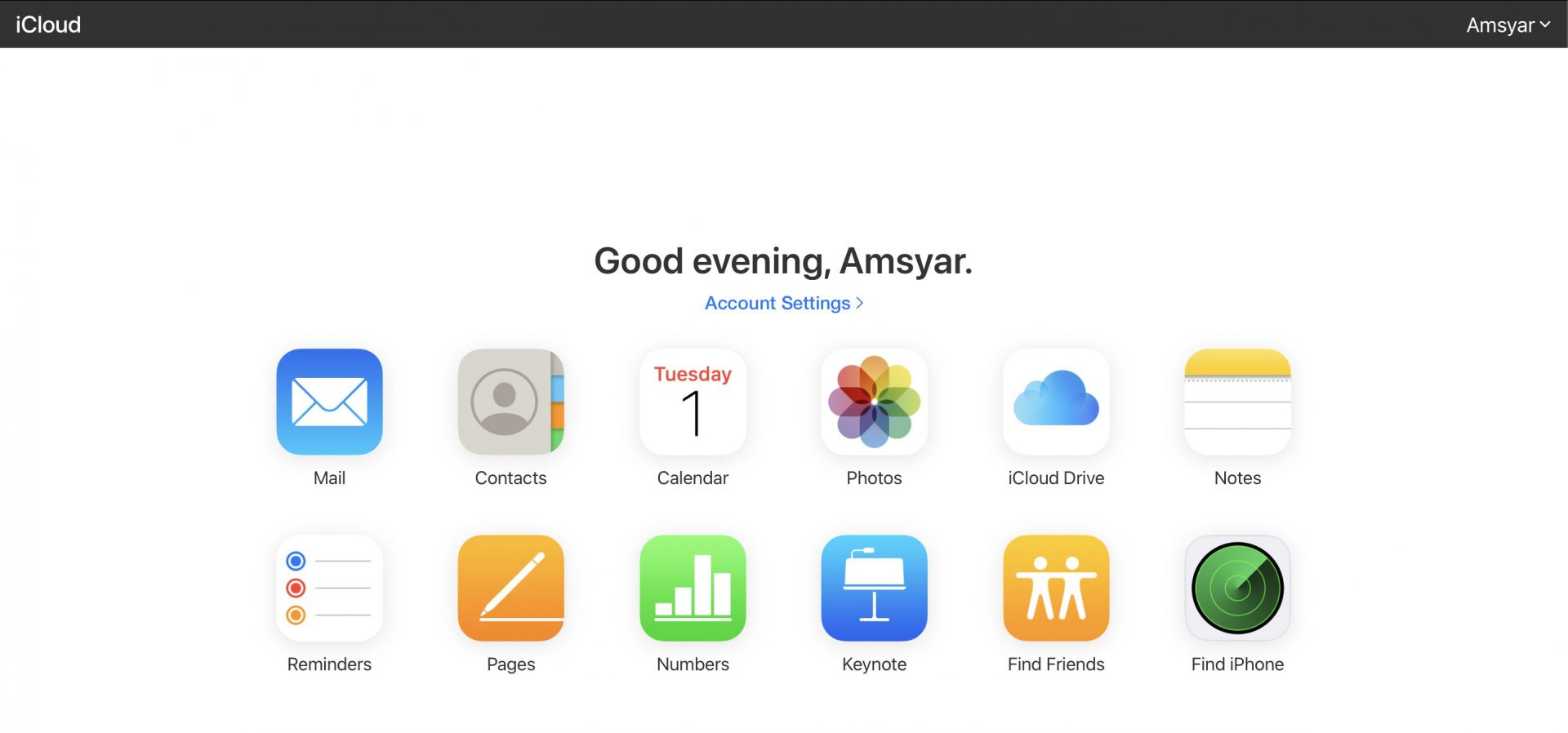
Task: Expand the Amsyar account menu
Action: pyautogui.click(x=1508, y=25)
